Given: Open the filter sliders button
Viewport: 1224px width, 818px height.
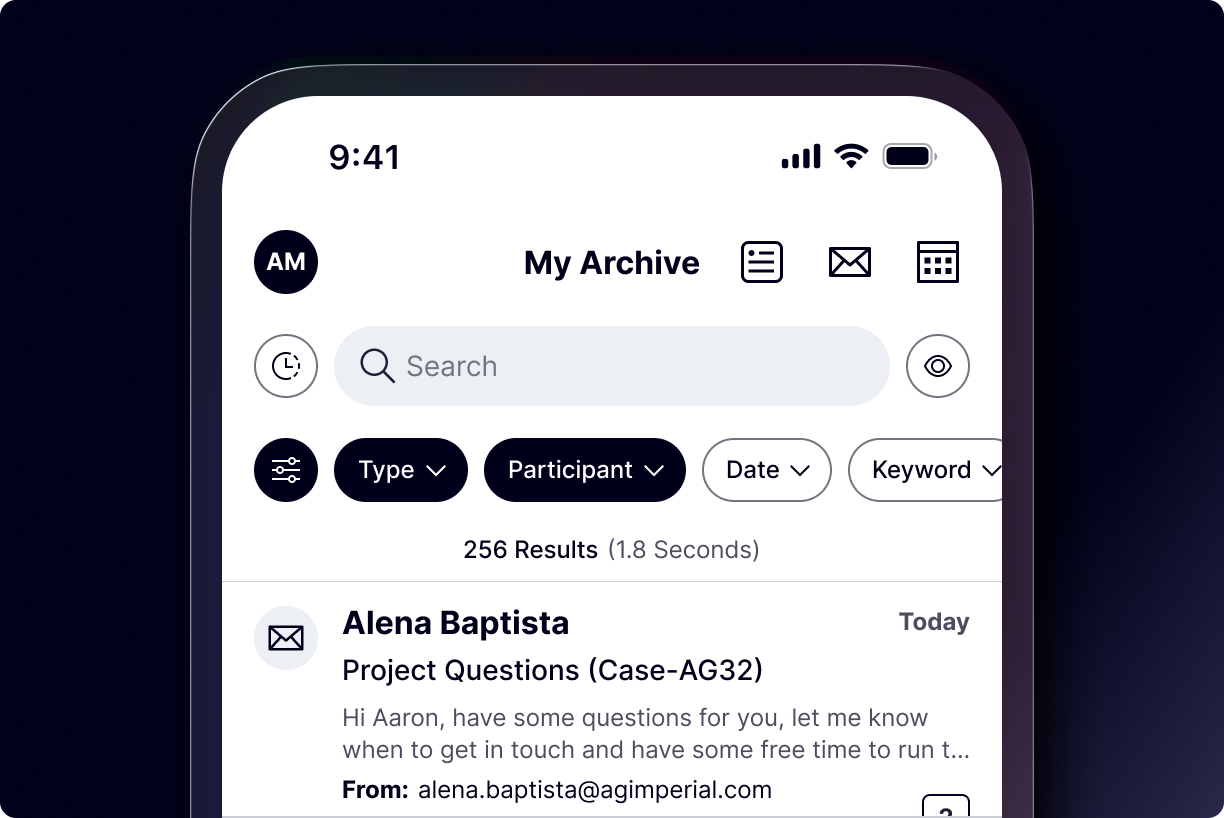Looking at the screenshot, I should point(286,470).
